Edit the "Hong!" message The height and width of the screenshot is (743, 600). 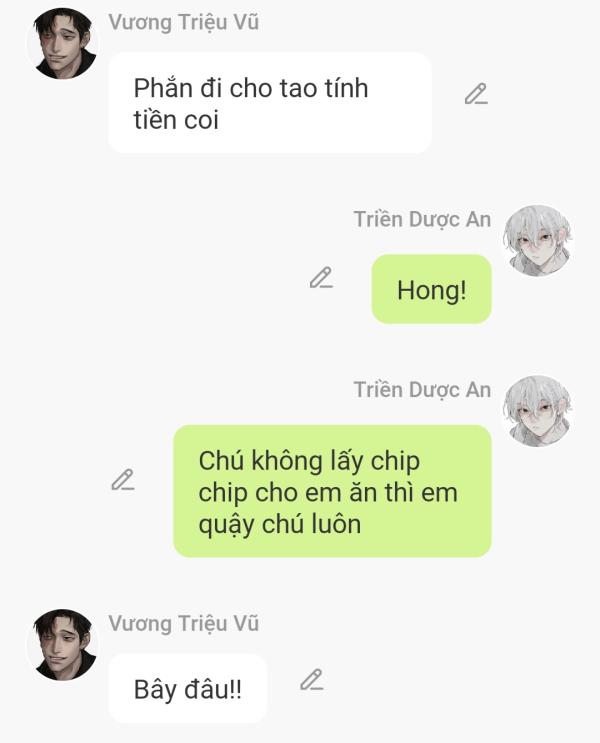(321, 278)
